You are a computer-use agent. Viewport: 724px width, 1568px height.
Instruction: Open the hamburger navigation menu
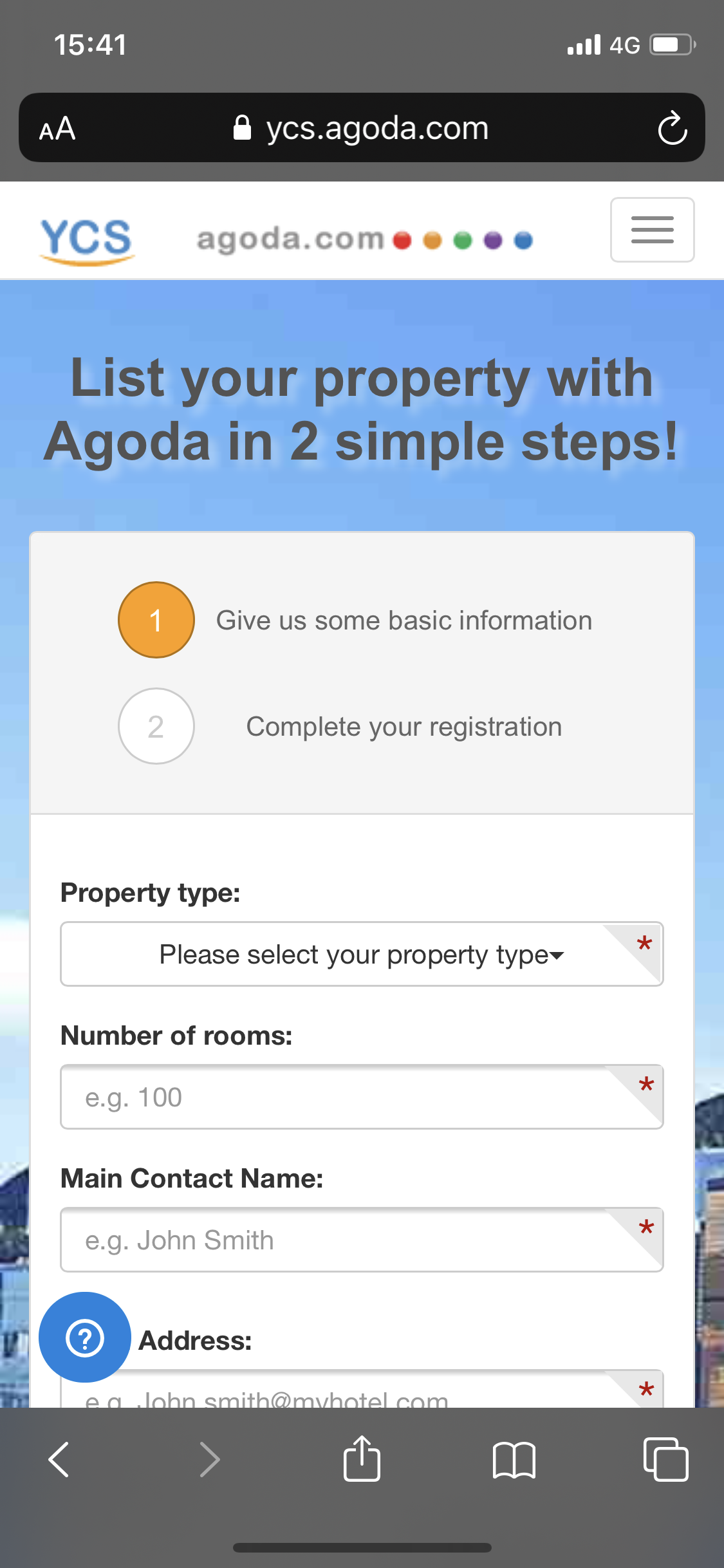pyautogui.click(x=652, y=230)
